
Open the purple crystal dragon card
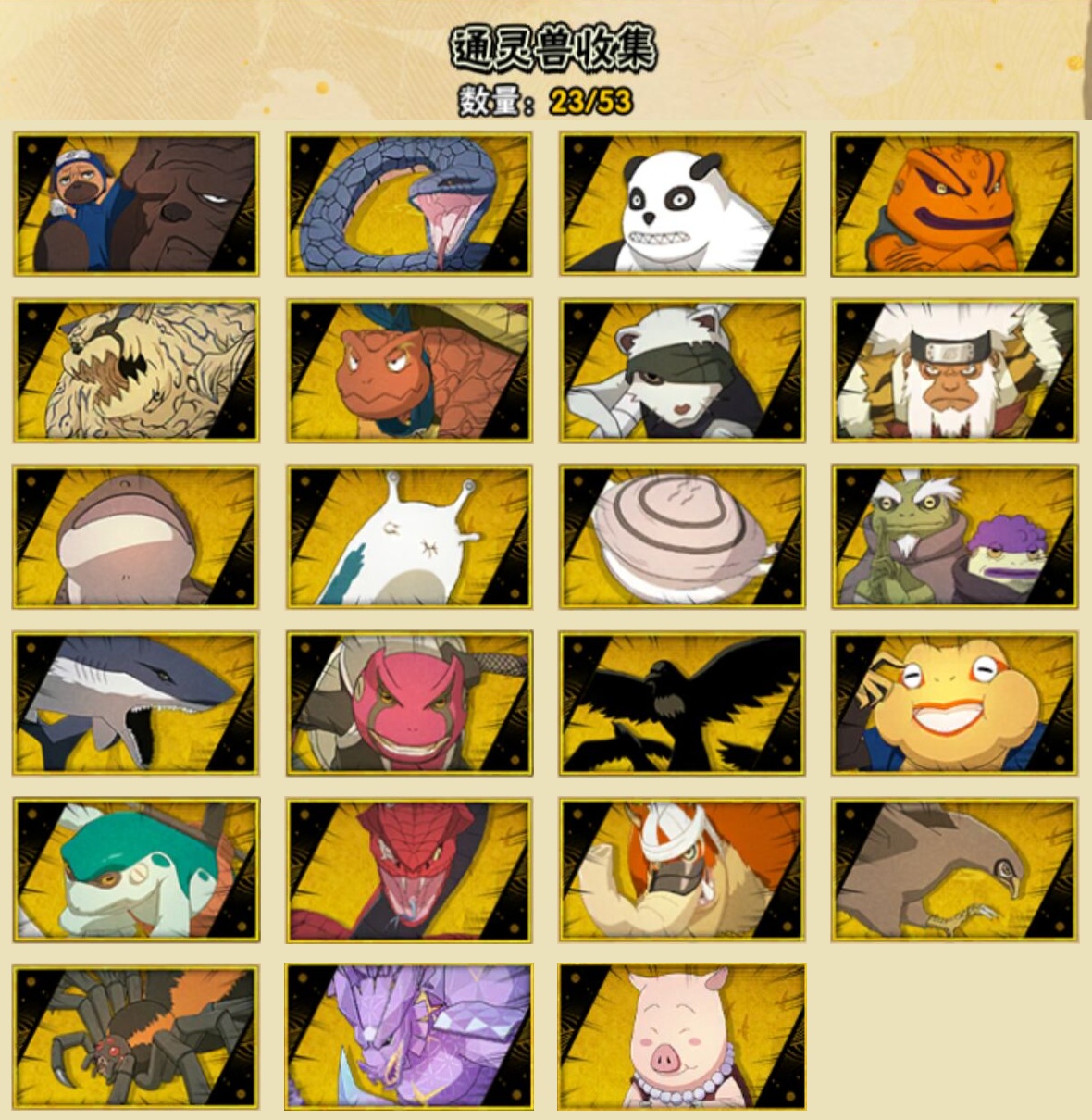pos(409,1037)
